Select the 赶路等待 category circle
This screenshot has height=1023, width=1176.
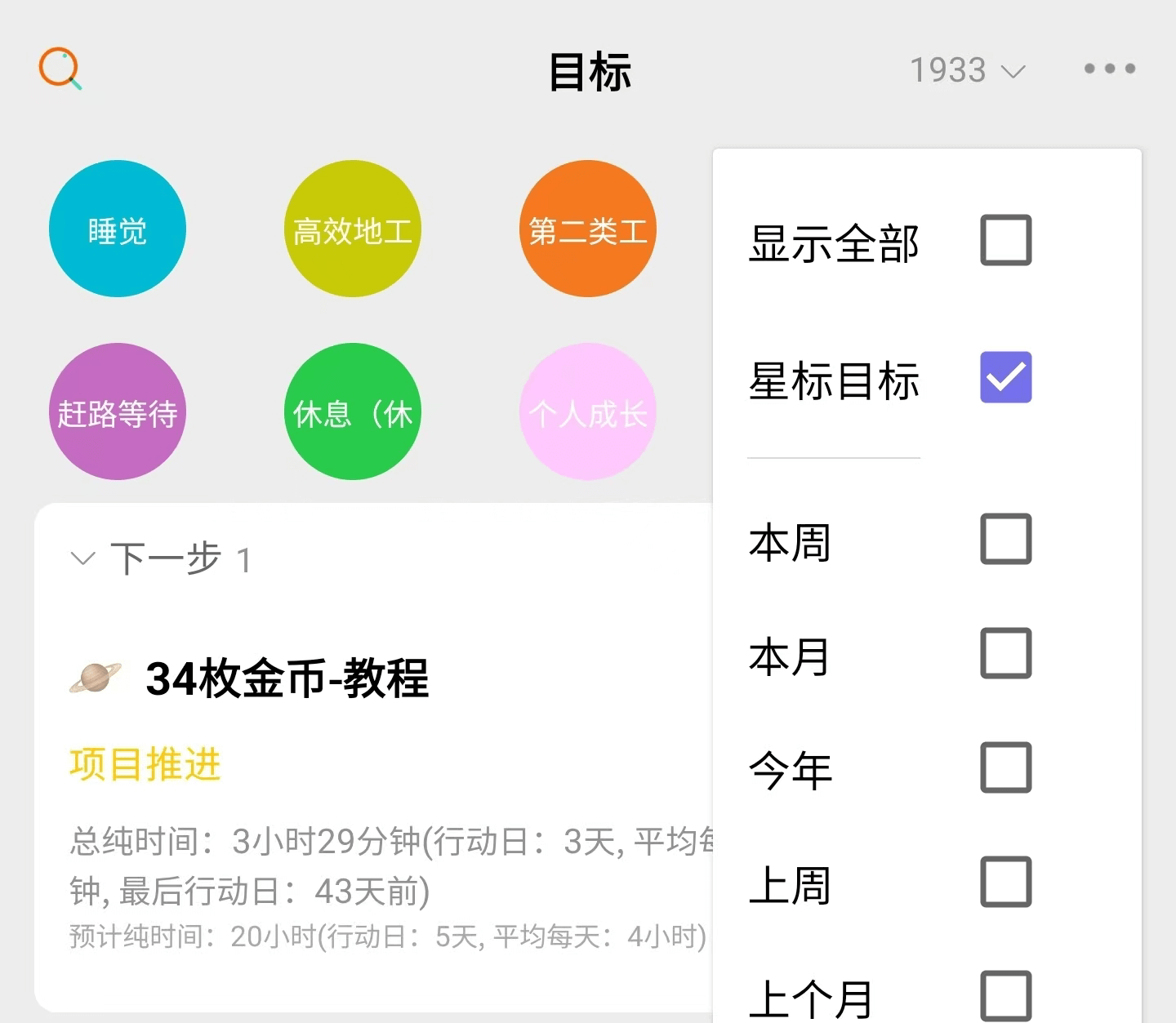pos(118,411)
